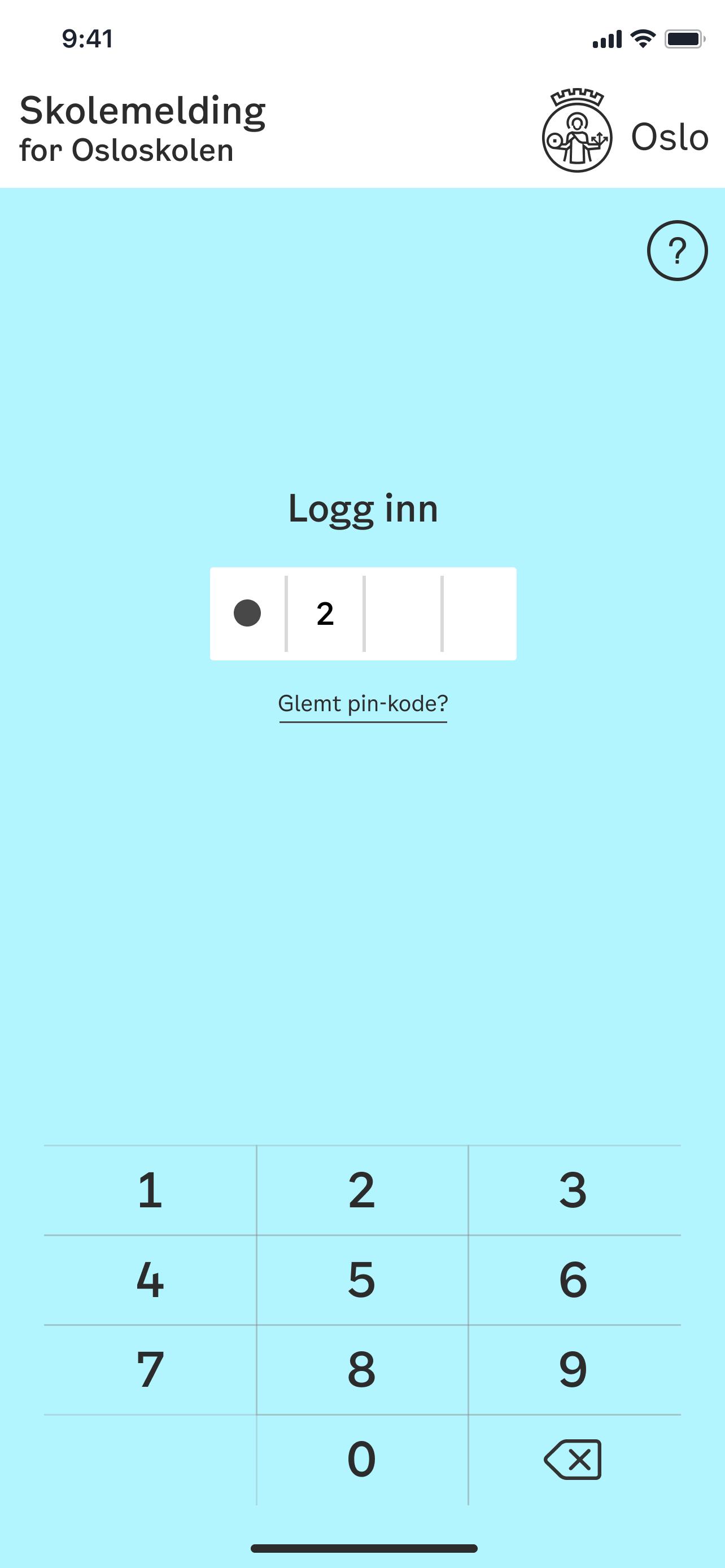Enter digit 0 on the keypad
Screen dimensions: 725x1568
[x=361, y=1459]
